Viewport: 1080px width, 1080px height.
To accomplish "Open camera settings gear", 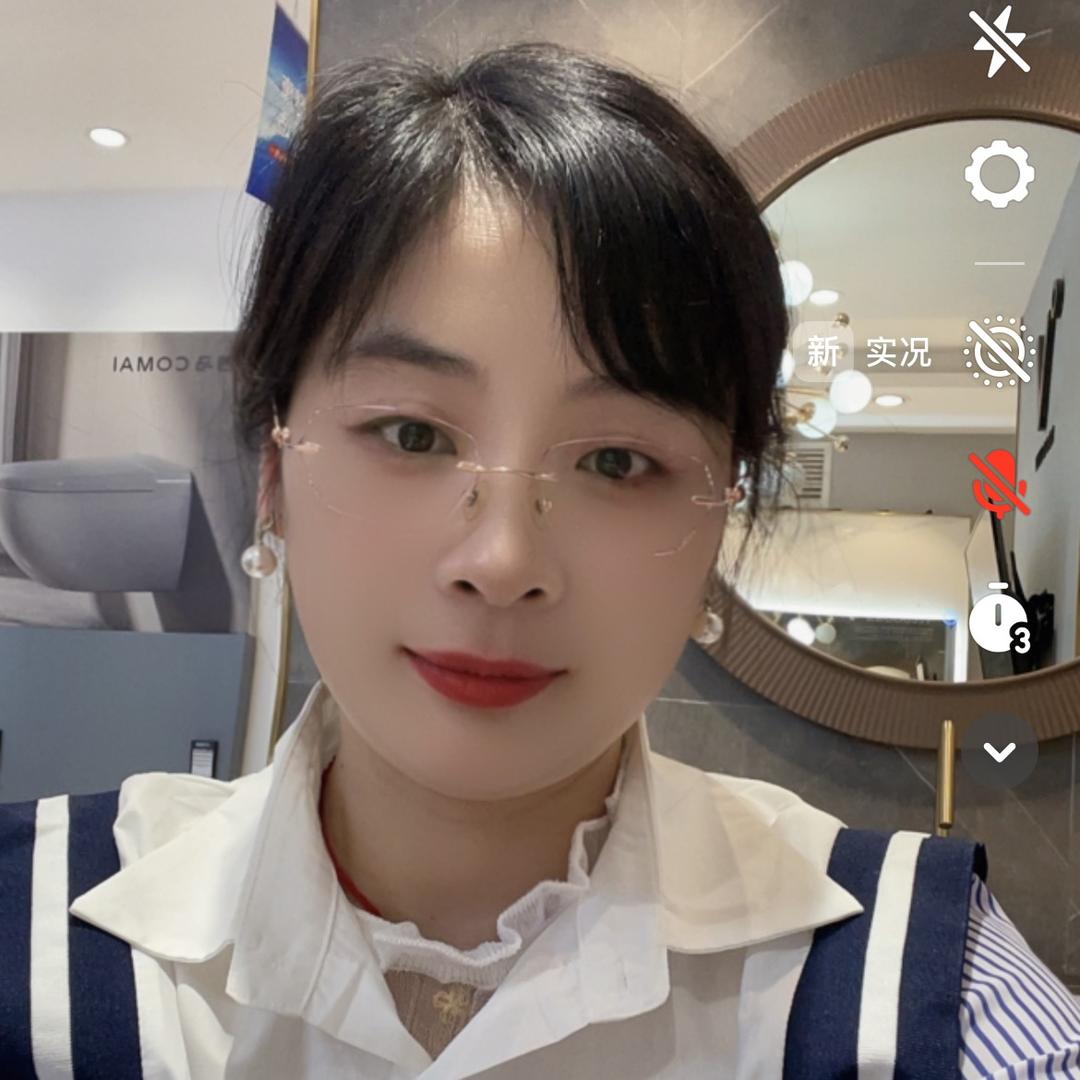I will [999, 174].
